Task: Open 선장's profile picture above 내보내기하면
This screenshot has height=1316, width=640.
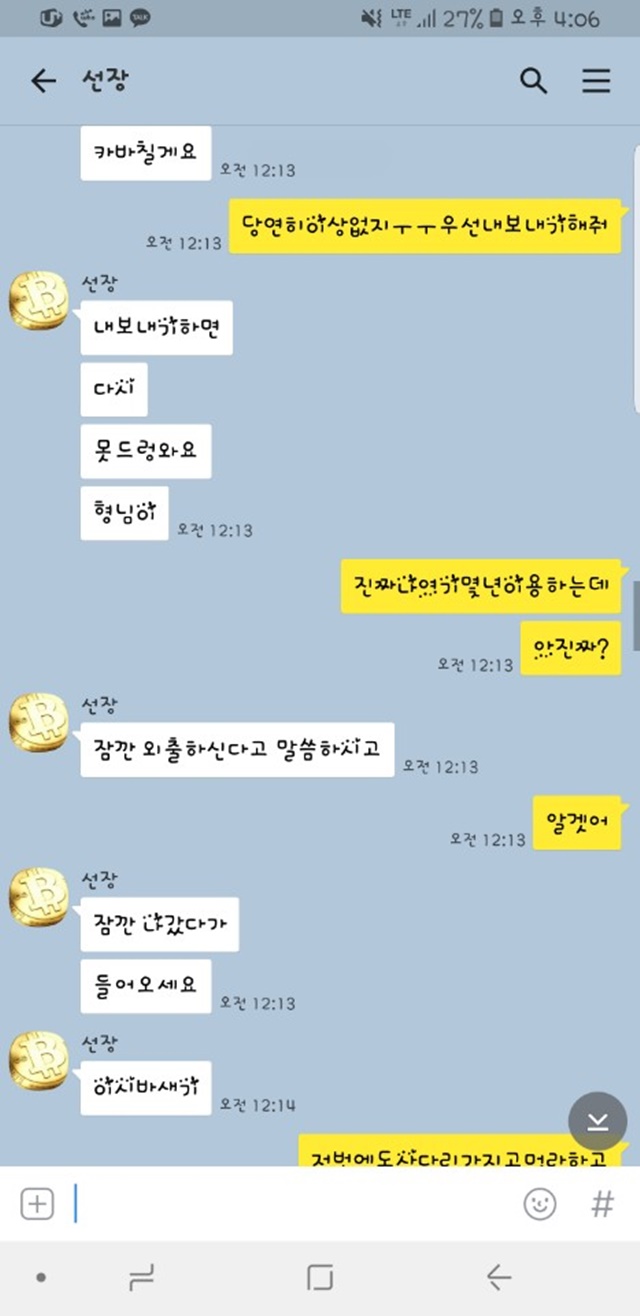Action: pos(39,300)
